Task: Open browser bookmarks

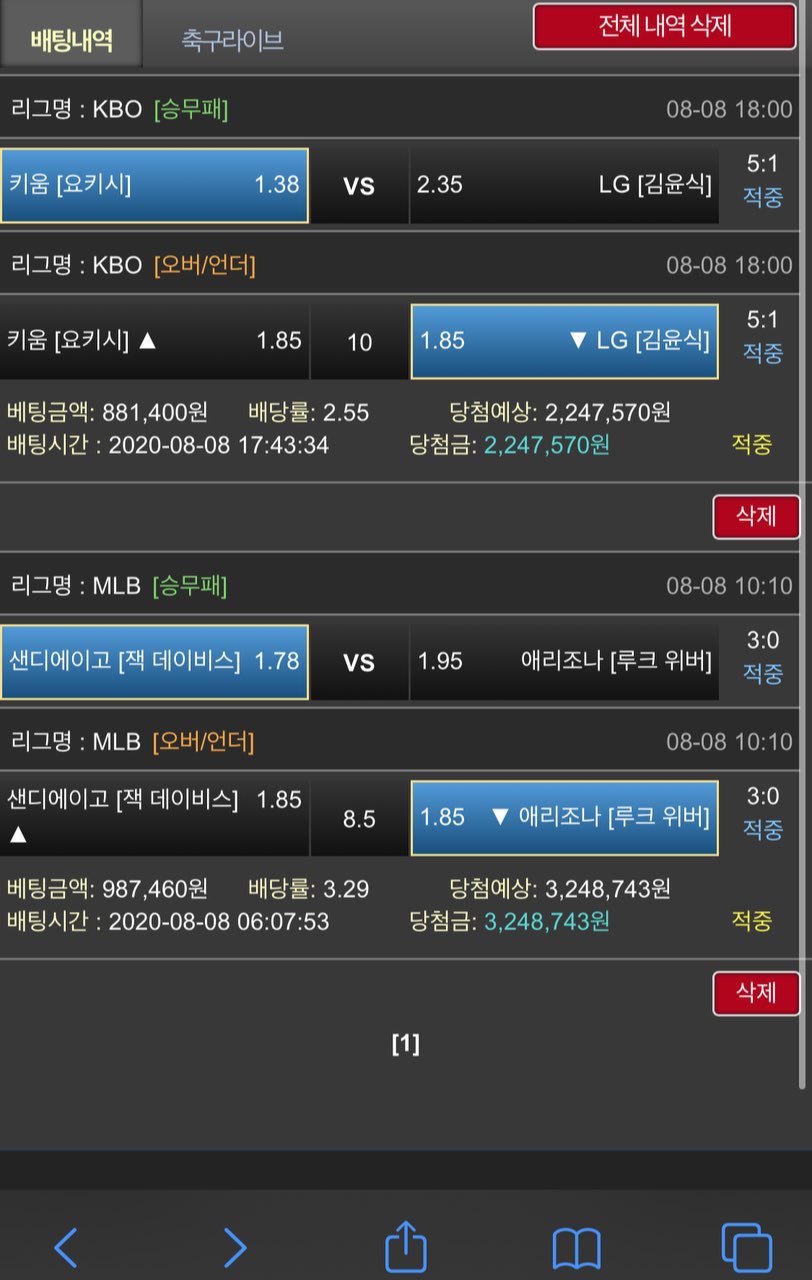Action: click(x=577, y=1247)
